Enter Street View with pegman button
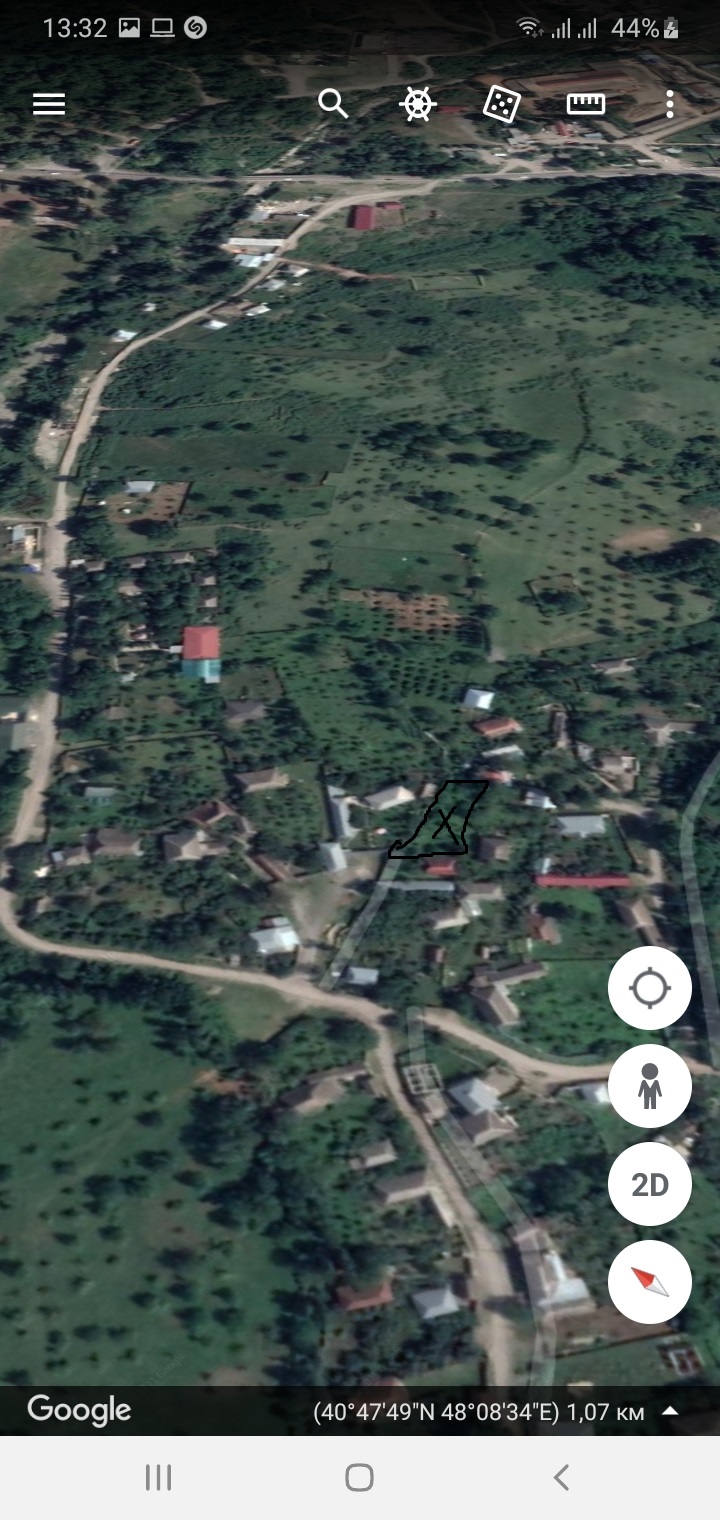The width and height of the screenshot is (720, 1520). coord(650,1086)
